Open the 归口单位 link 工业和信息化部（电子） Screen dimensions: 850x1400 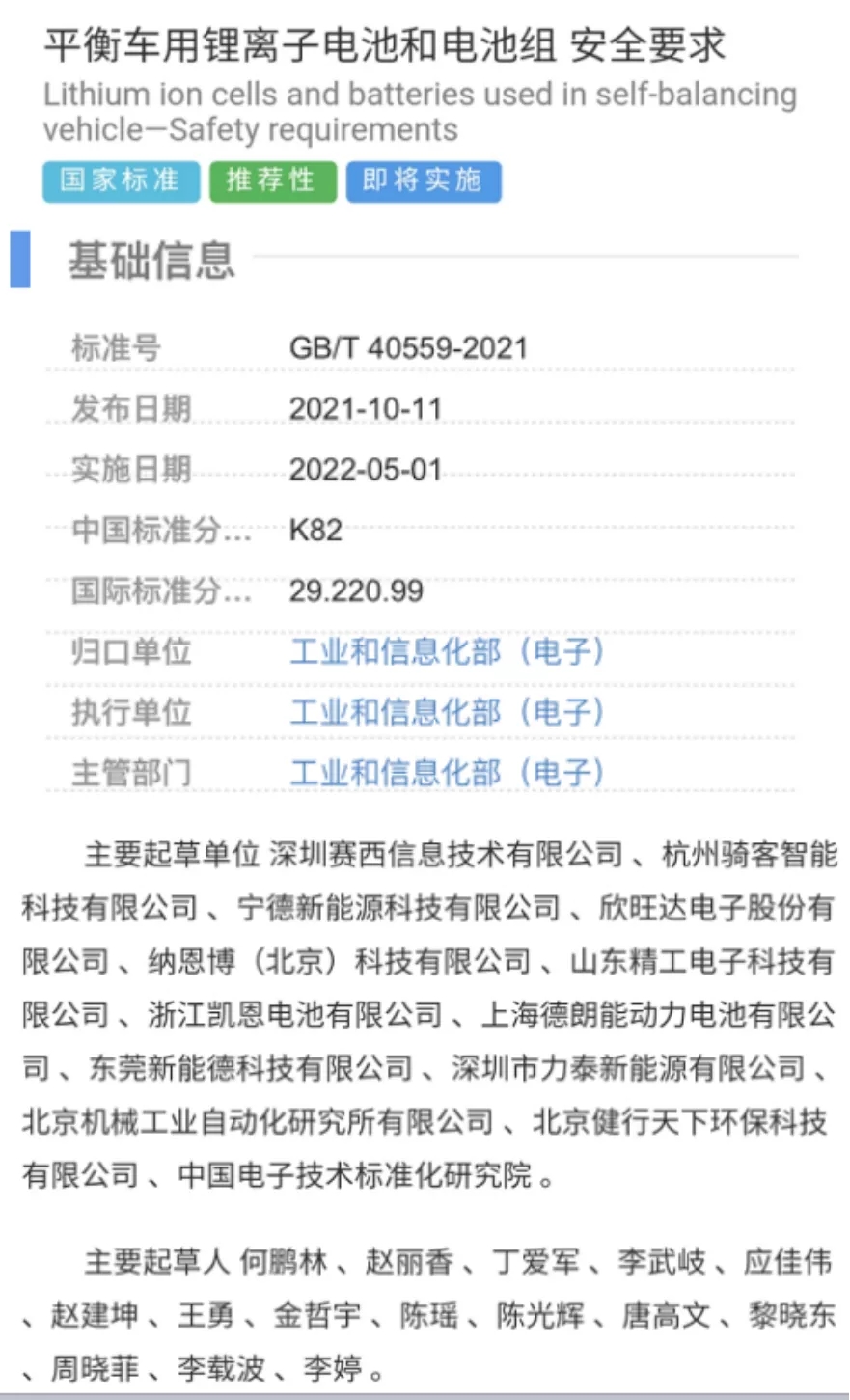(448, 651)
